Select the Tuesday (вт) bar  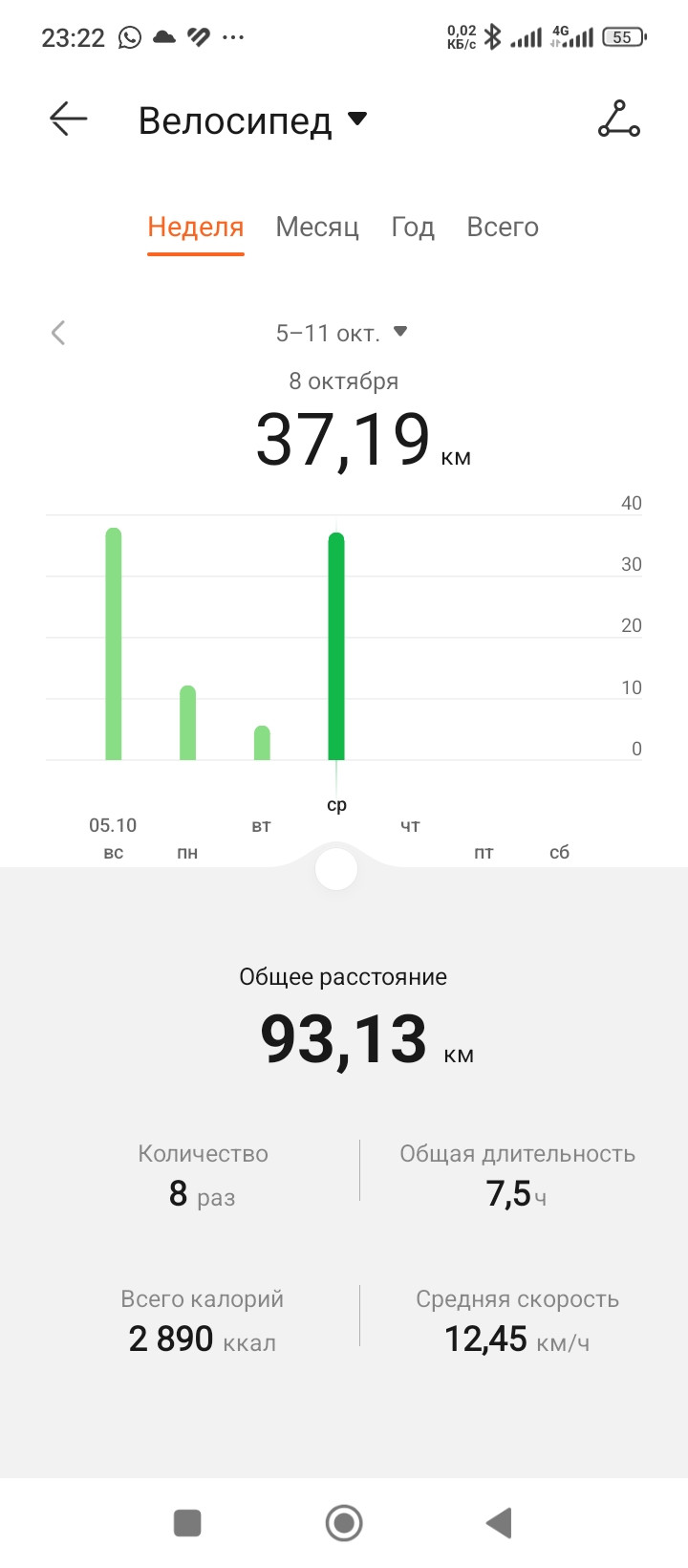pos(262,743)
